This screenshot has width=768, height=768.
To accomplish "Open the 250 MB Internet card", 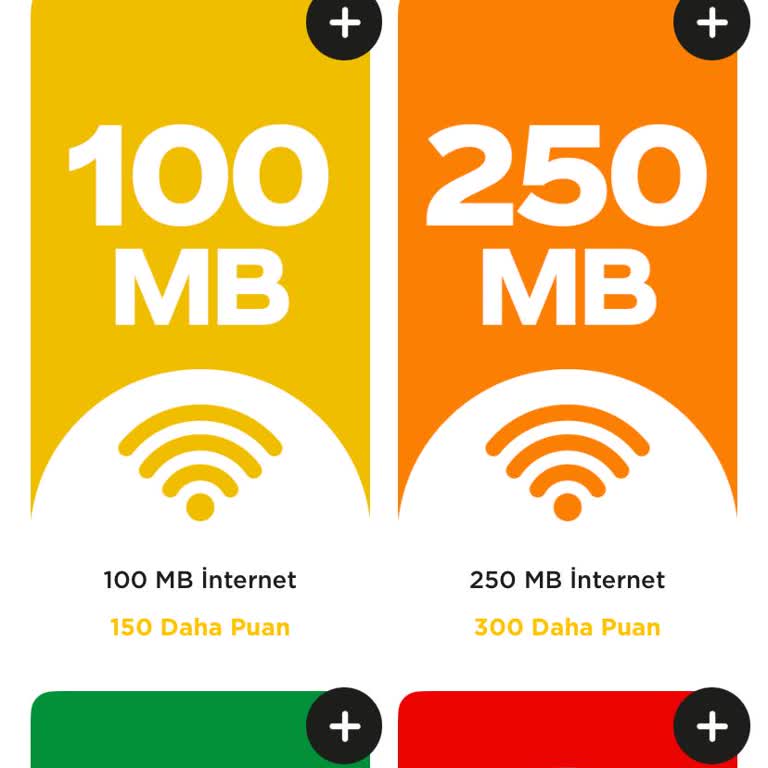I will click(567, 300).
